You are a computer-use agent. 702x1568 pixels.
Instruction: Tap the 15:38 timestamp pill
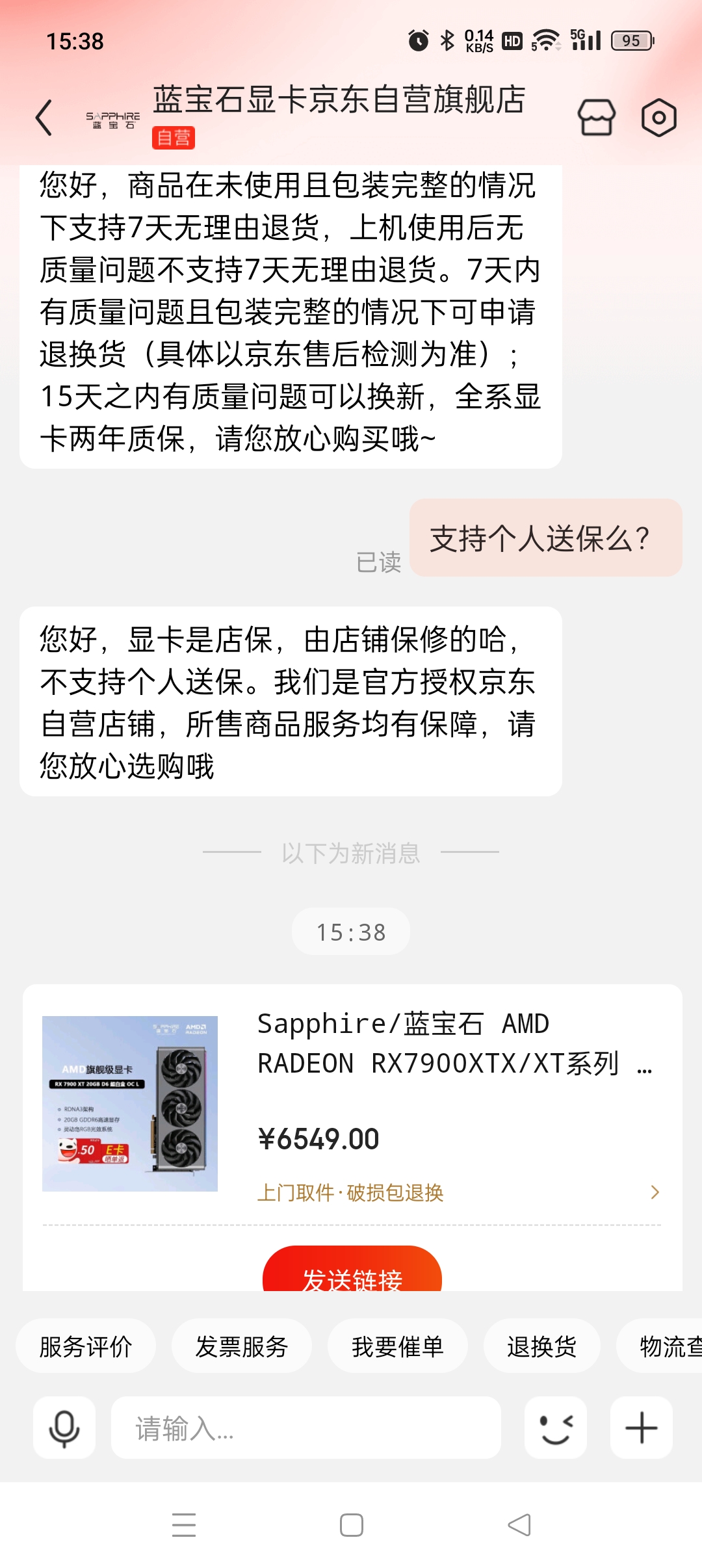351,931
